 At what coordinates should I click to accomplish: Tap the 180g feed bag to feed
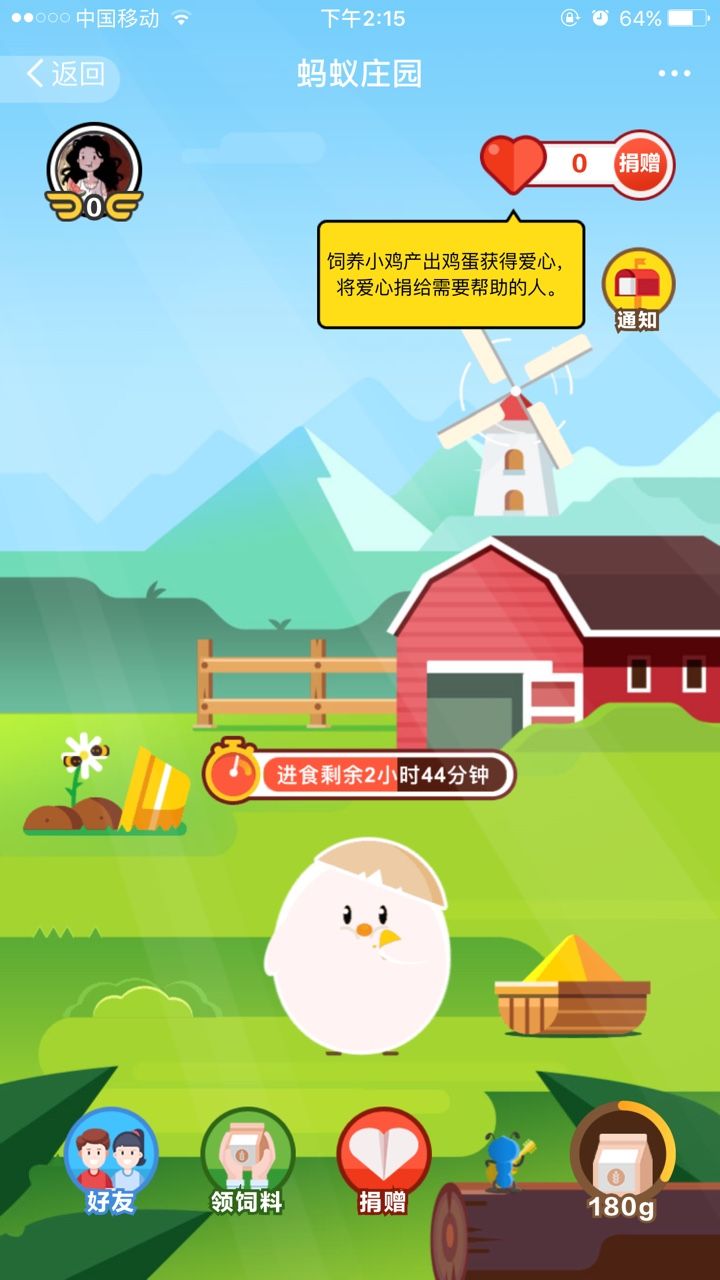coord(621,1161)
